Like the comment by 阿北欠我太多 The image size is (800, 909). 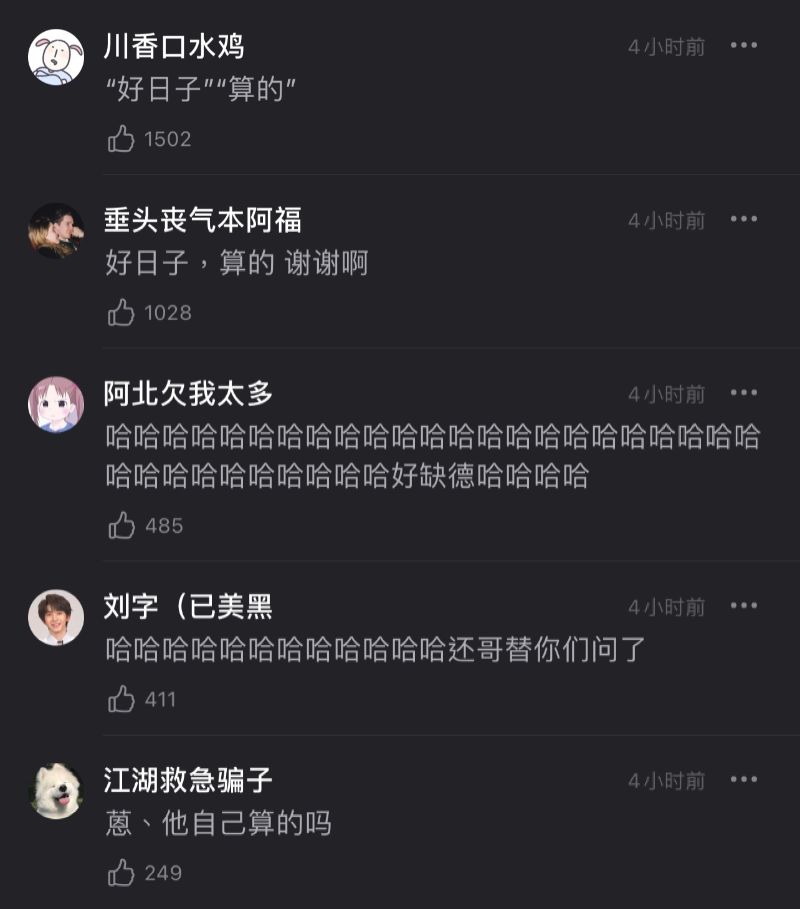click(122, 525)
